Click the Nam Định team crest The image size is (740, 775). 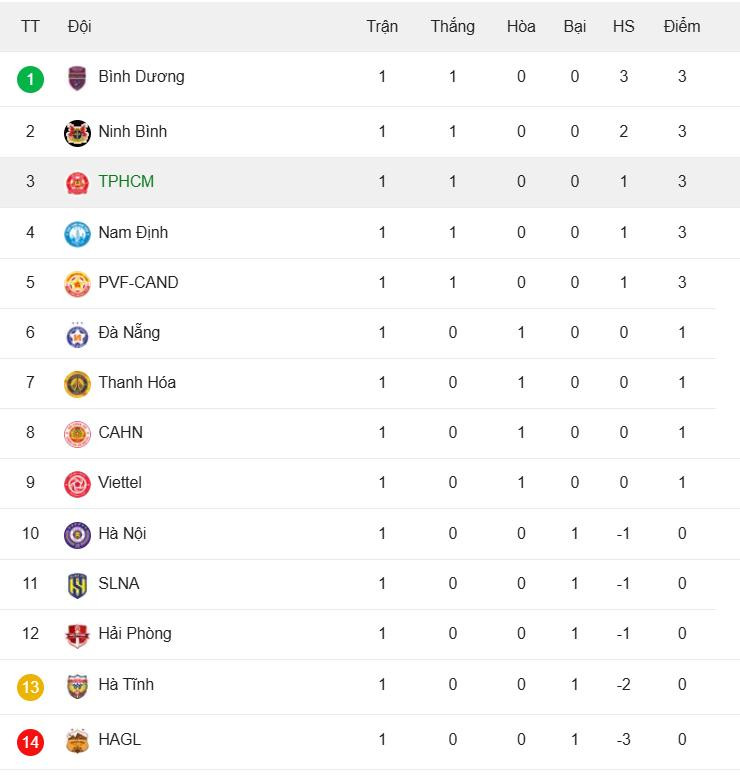(x=76, y=232)
